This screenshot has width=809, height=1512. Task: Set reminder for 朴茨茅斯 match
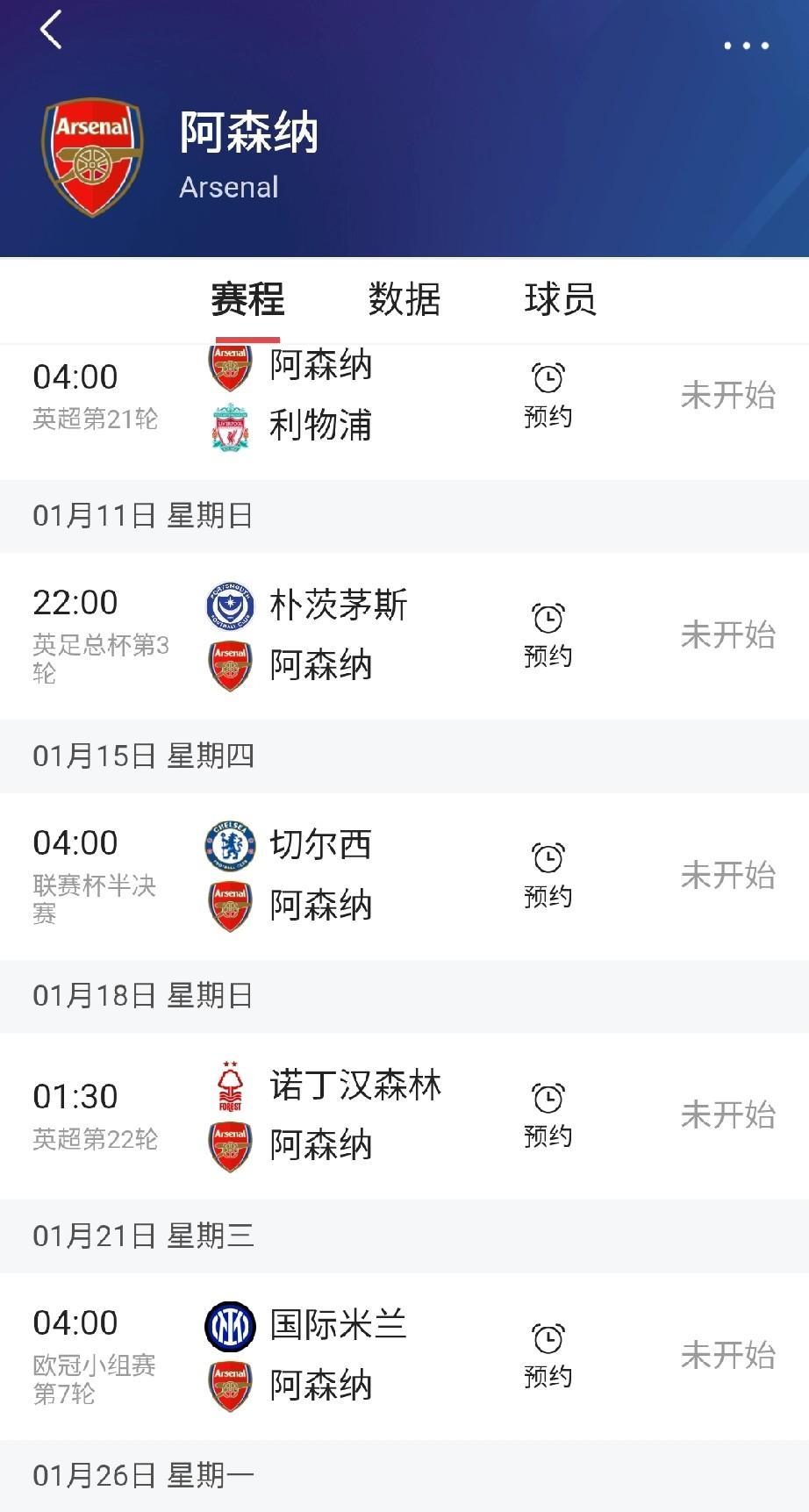tap(548, 635)
